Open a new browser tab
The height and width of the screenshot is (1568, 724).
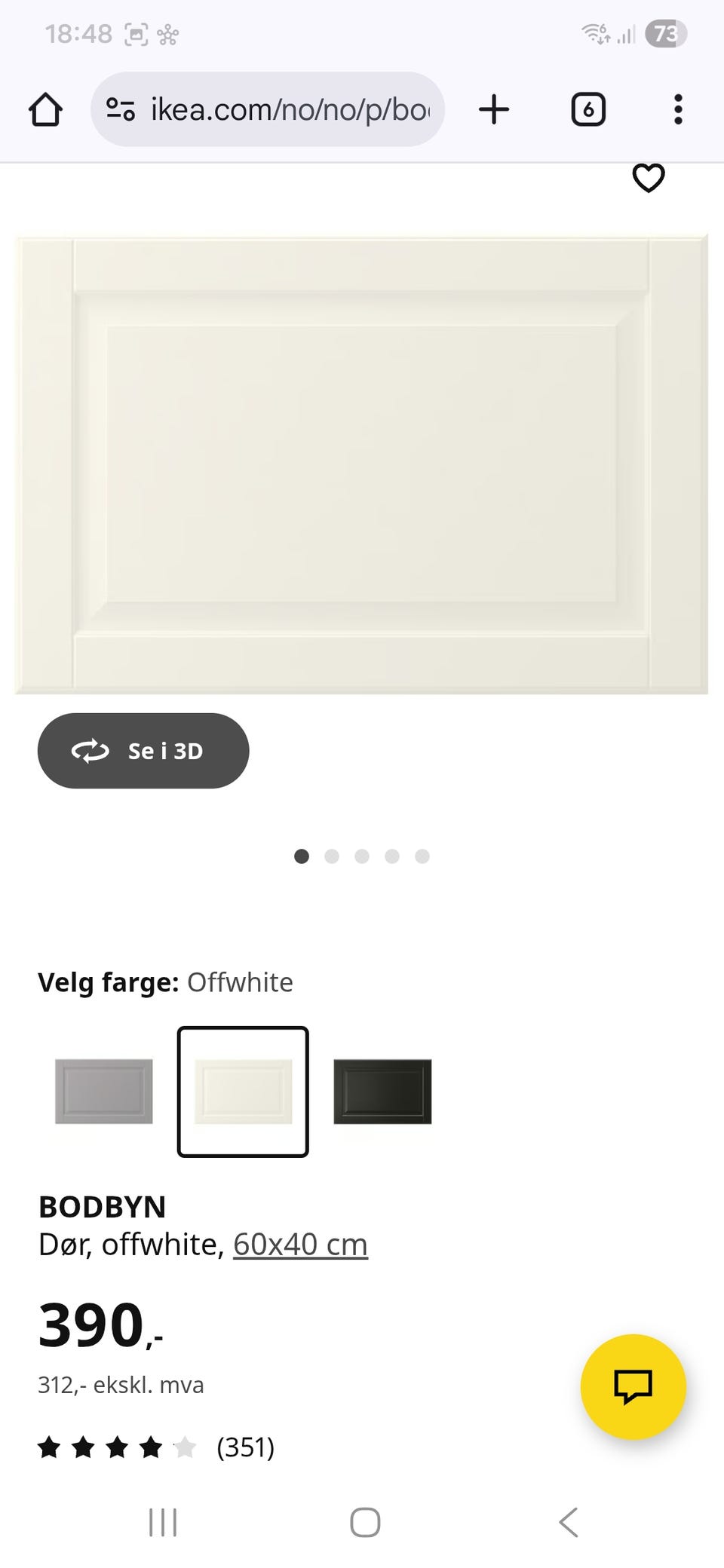pyautogui.click(x=494, y=109)
